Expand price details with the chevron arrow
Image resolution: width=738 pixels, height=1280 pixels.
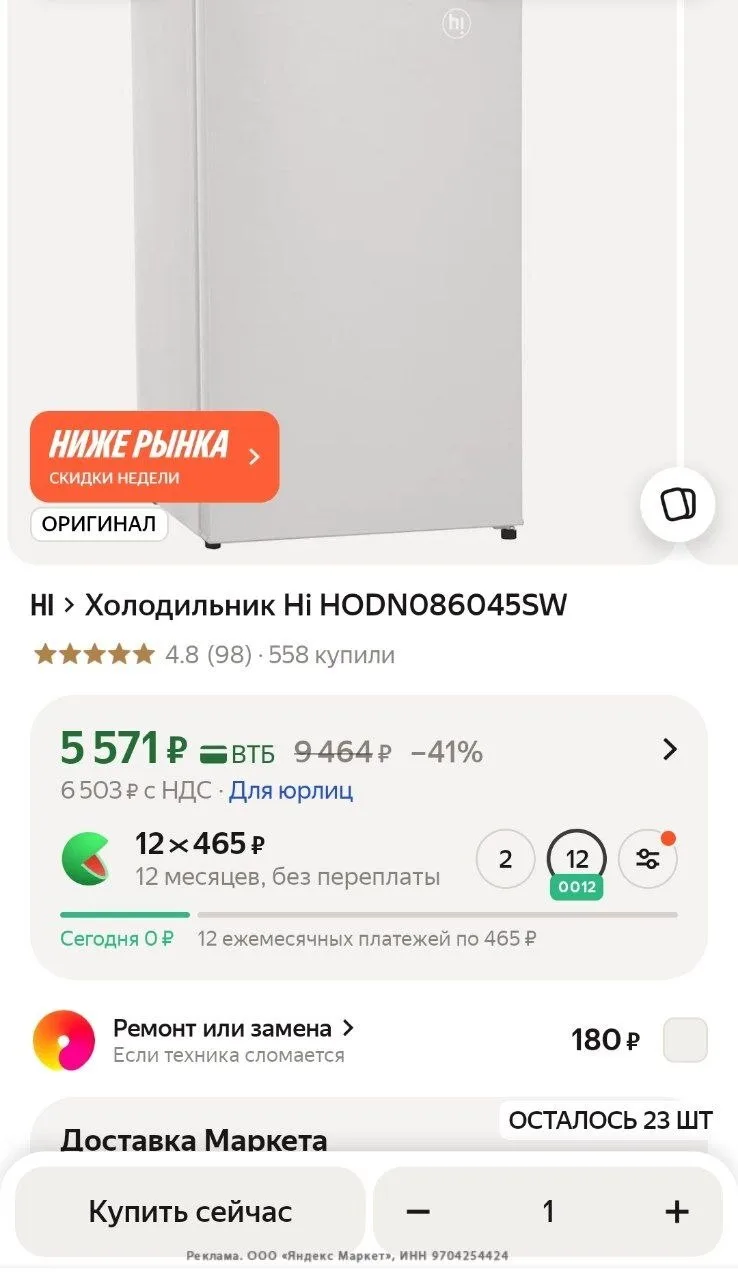pos(670,749)
